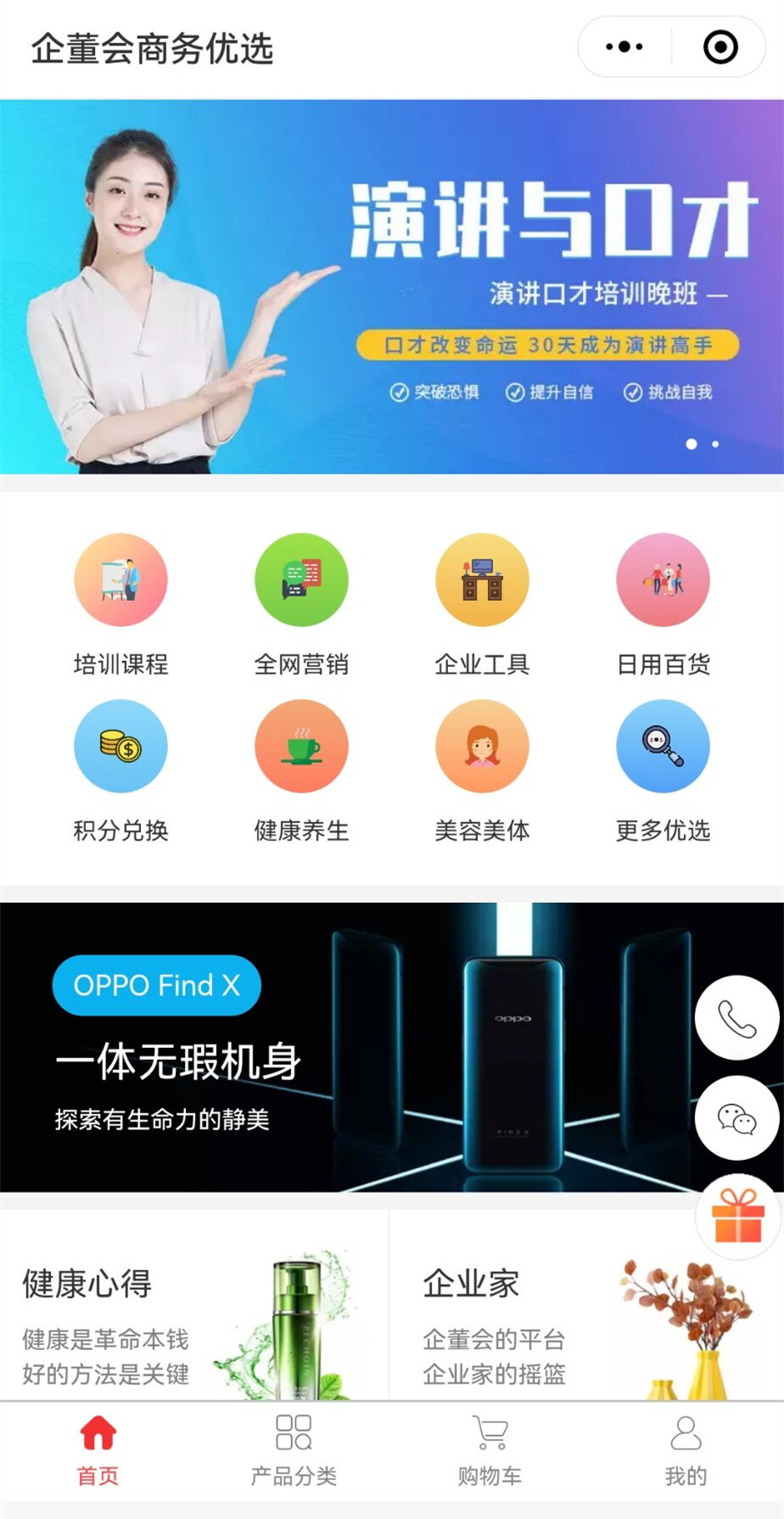Go to the 购物车 tab

(x=490, y=1450)
